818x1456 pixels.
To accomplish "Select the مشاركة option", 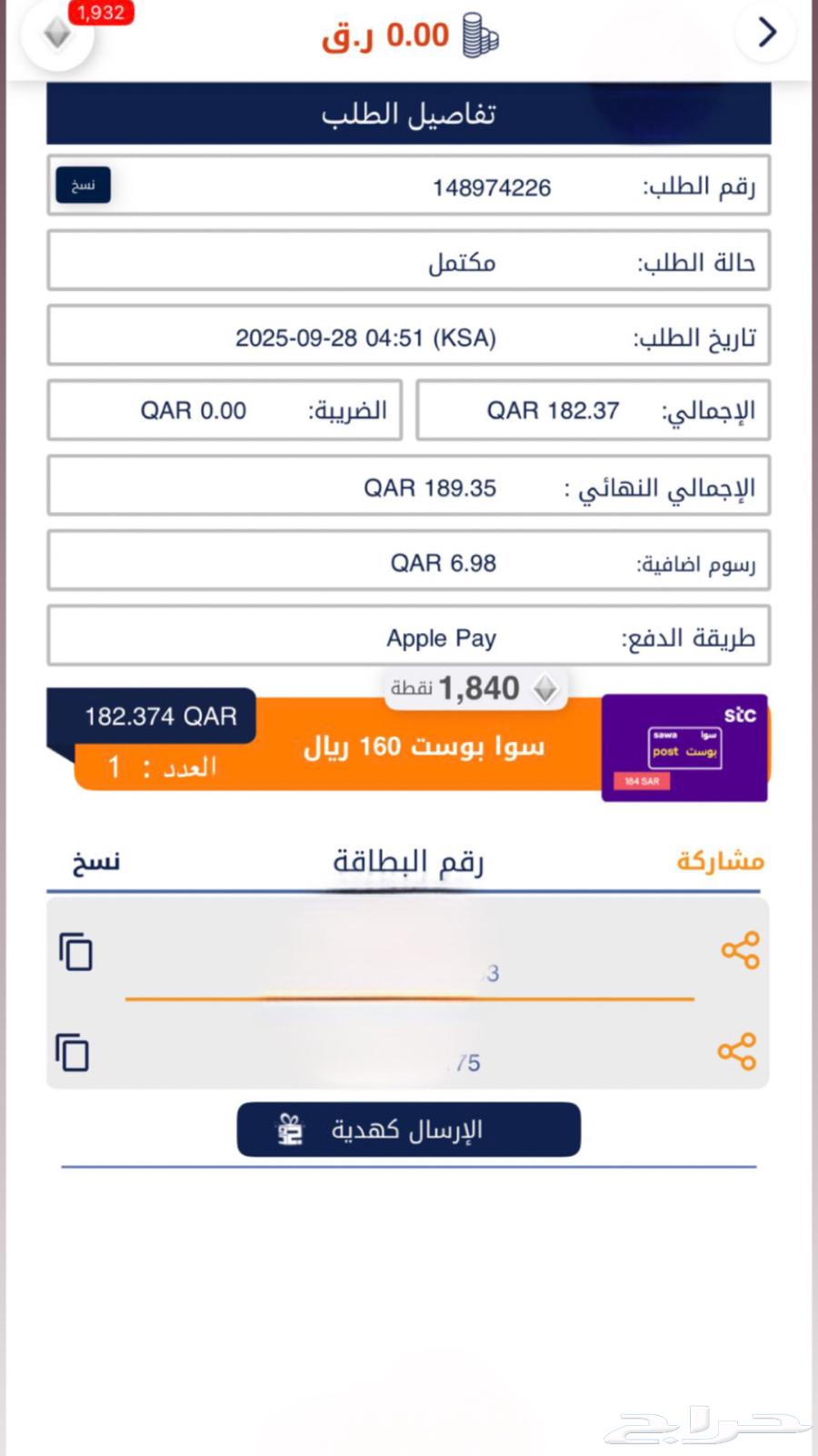I will [x=721, y=860].
